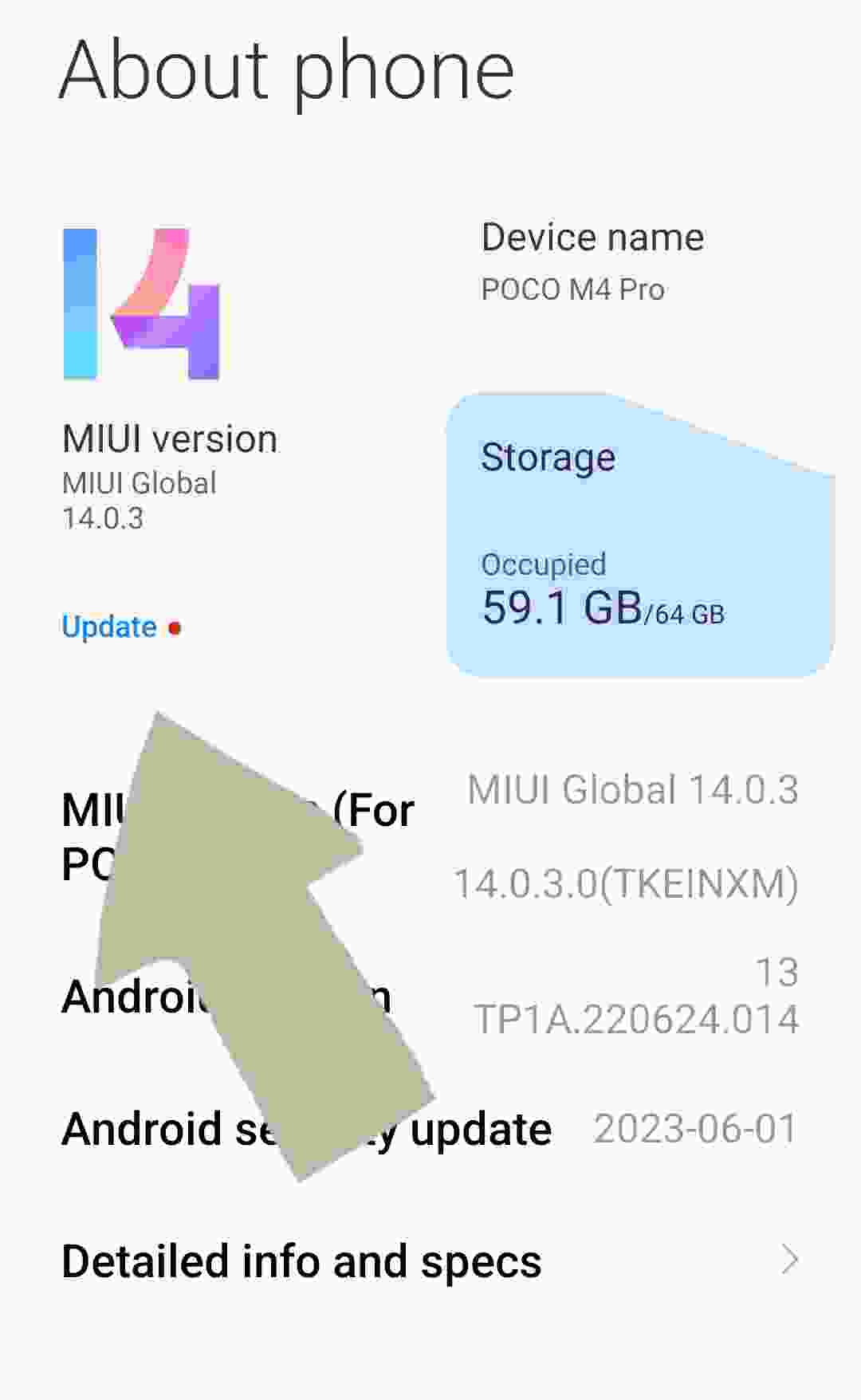Select the Android security update row
Image resolution: width=861 pixels, height=1400 pixels.
305,1128
